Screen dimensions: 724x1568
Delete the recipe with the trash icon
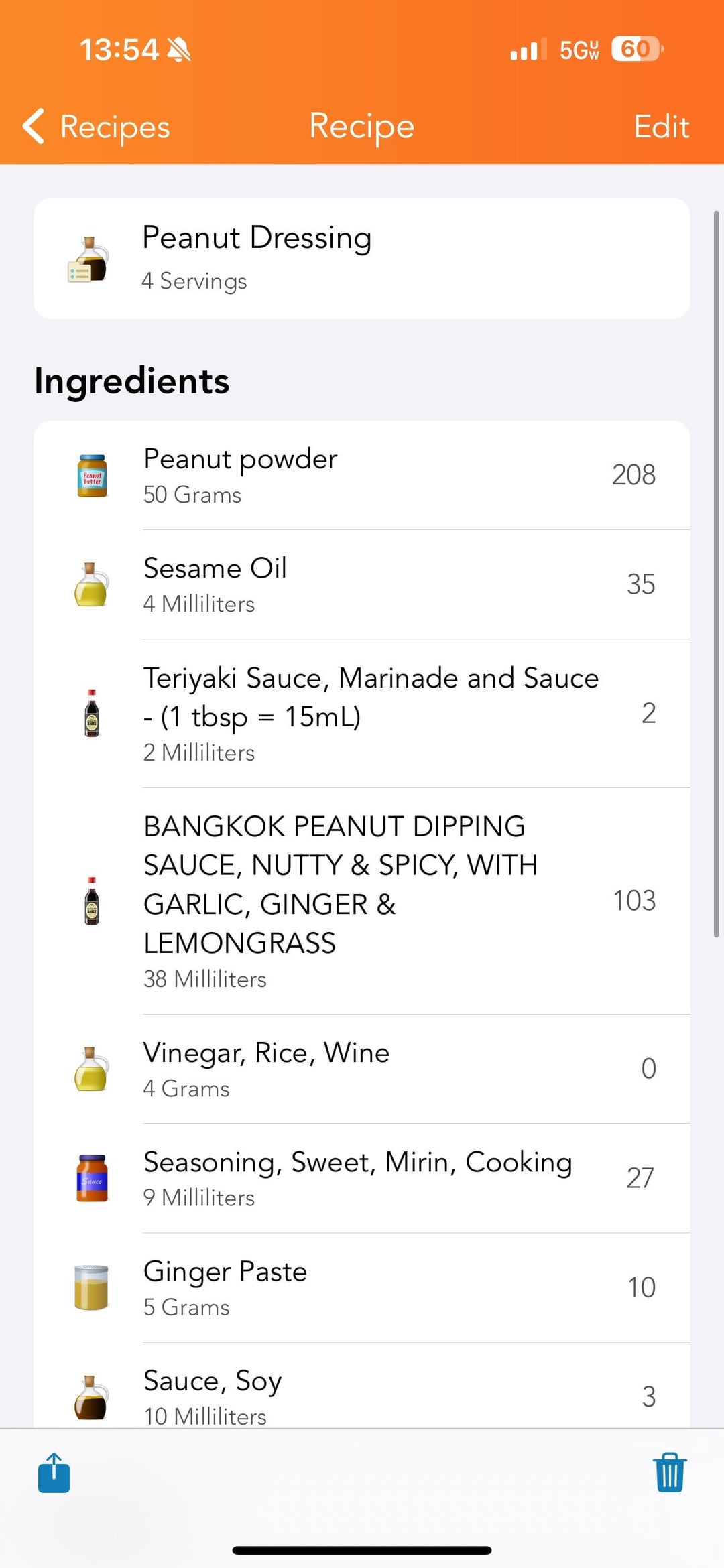[670, 1472]
